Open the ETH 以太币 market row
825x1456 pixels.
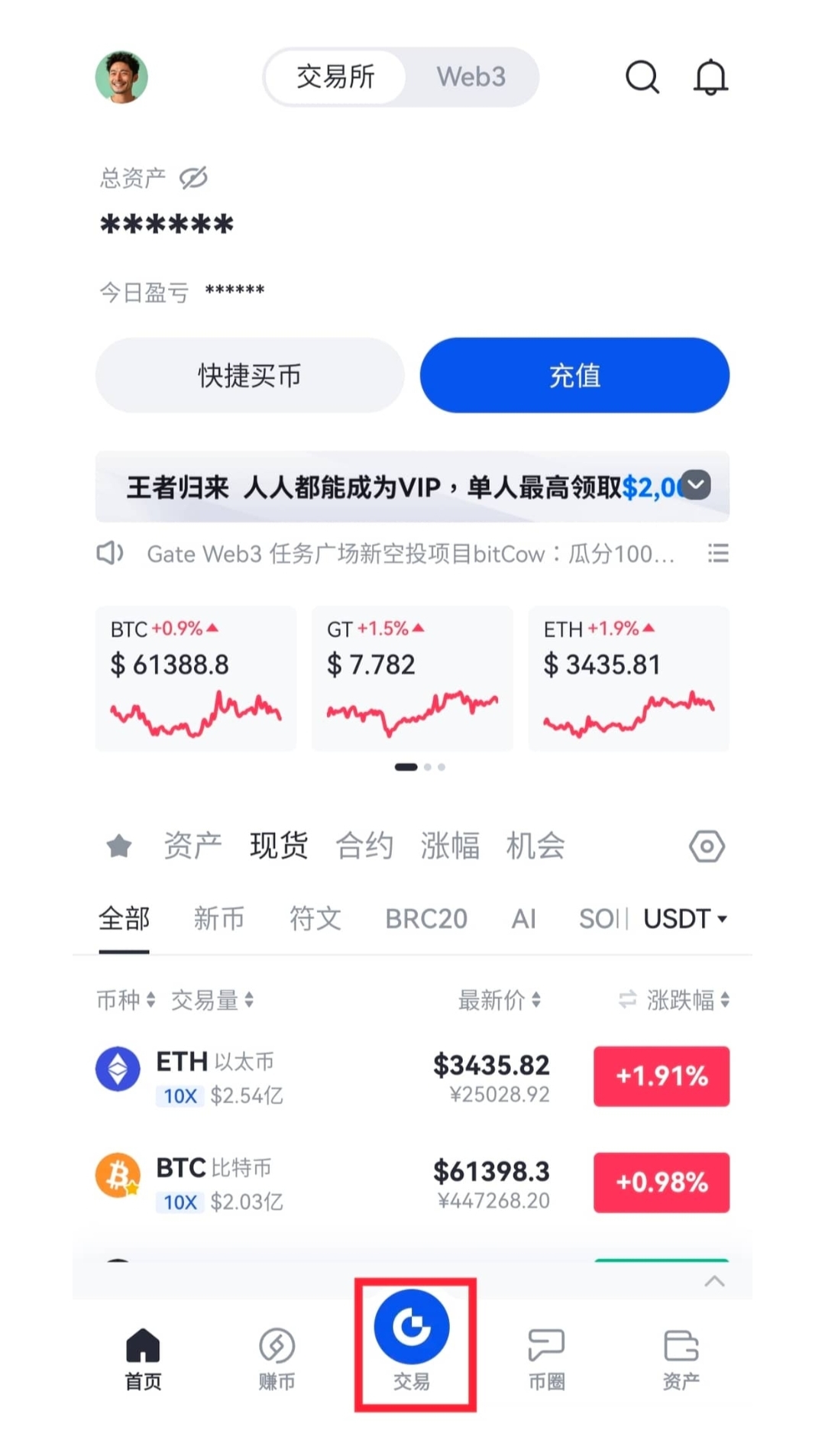412,1076
